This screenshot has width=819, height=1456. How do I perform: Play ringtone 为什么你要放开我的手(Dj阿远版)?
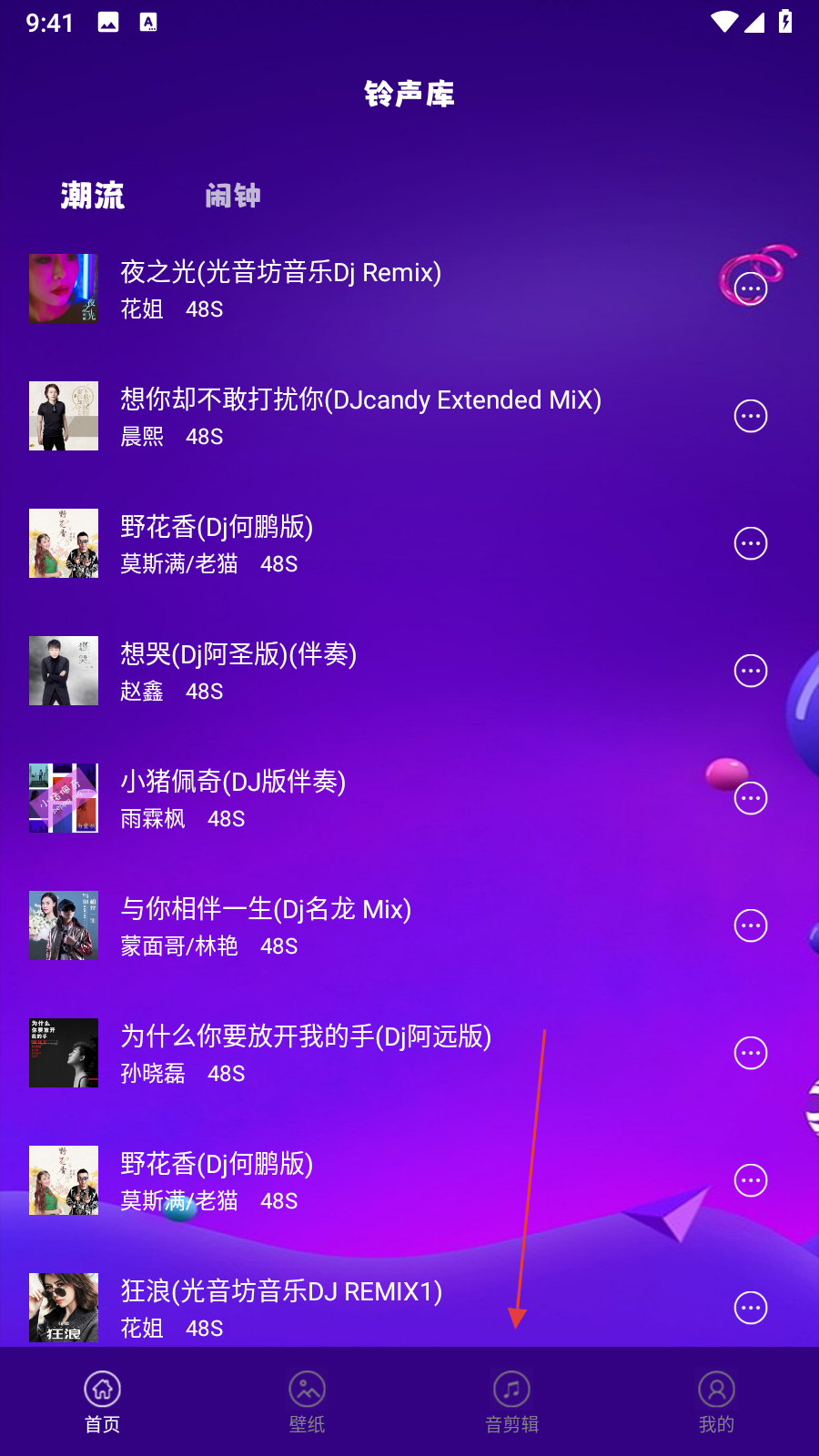pos(306,1037)
